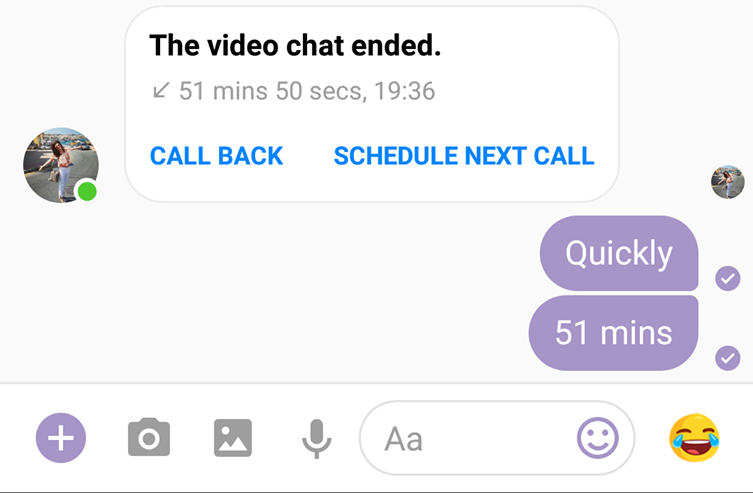The width and height of the screenshot is (753, 493).
Task: Tap the microphone to record voice message
Action: coord(317,438)
